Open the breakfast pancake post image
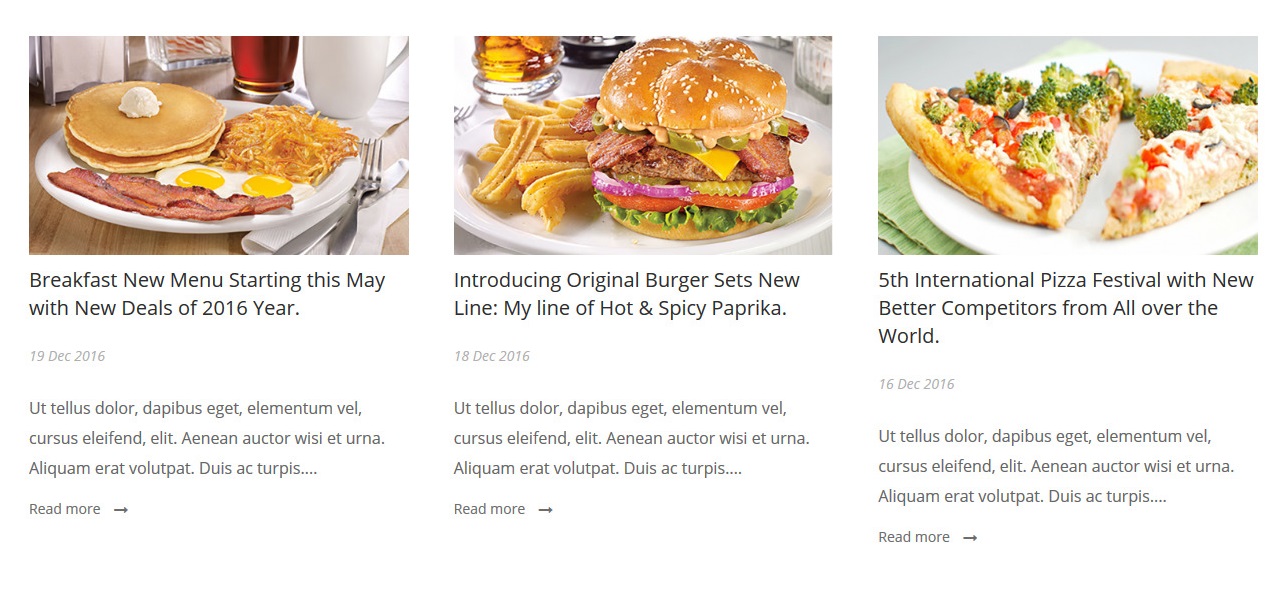Screen dimensions: 1283x603 (218, 145)
